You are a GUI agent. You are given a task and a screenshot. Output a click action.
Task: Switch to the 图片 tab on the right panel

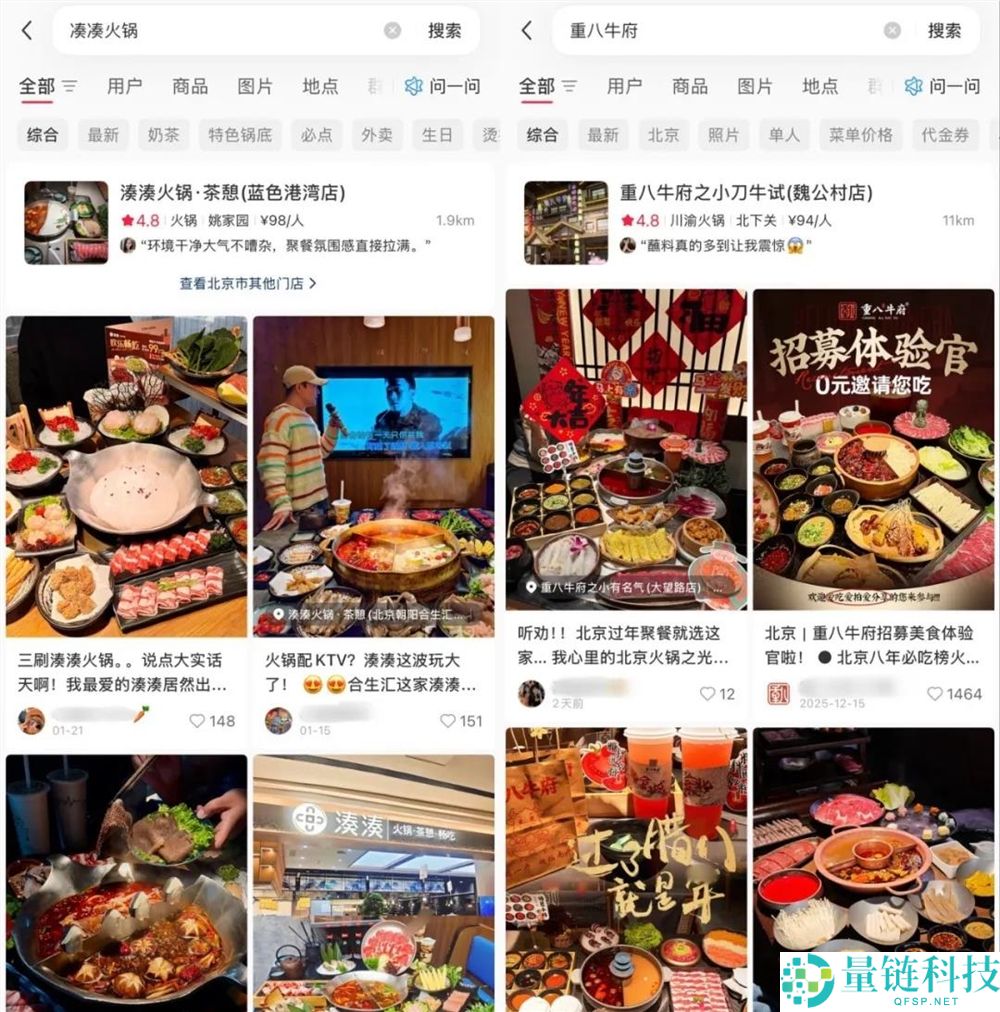(753, 86)
